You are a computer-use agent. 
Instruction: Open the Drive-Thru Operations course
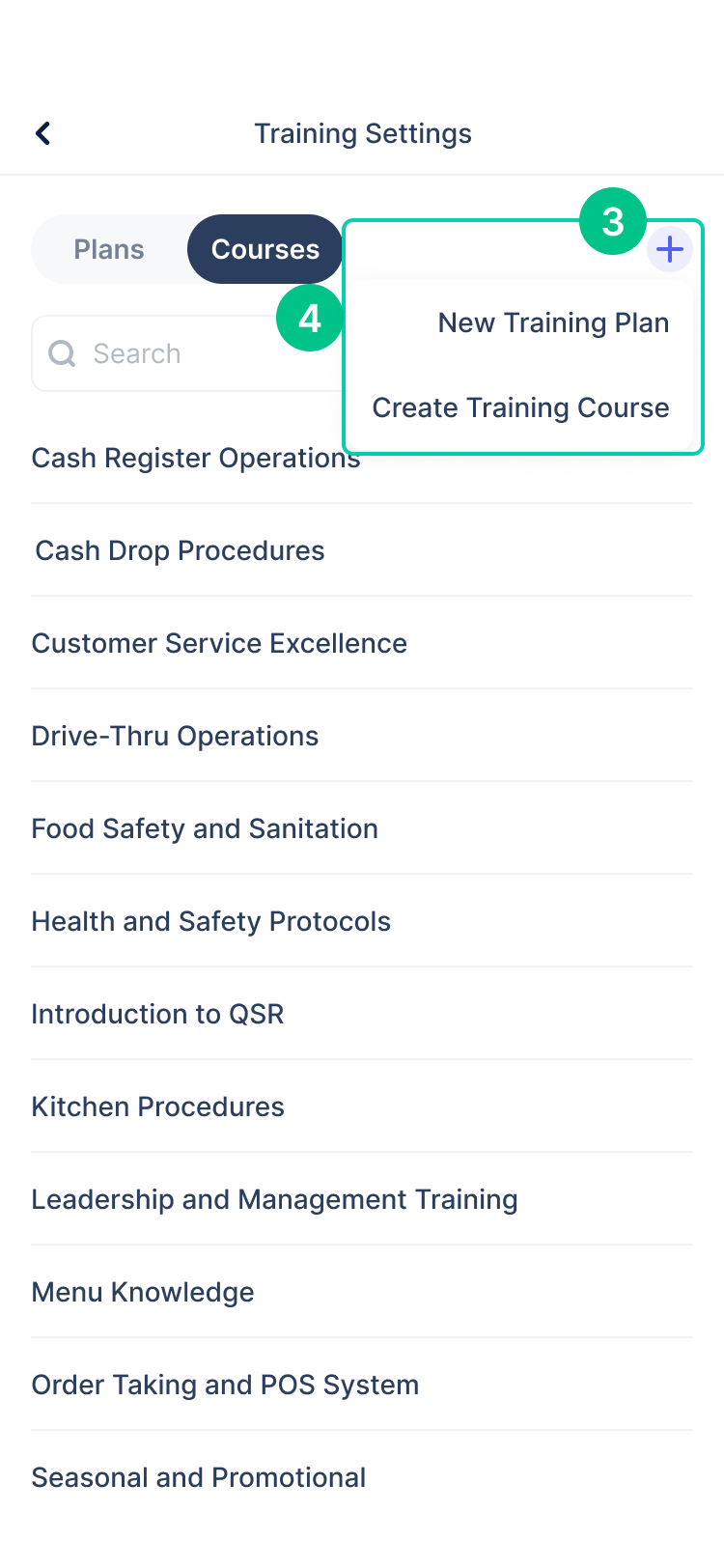point(175,736)
